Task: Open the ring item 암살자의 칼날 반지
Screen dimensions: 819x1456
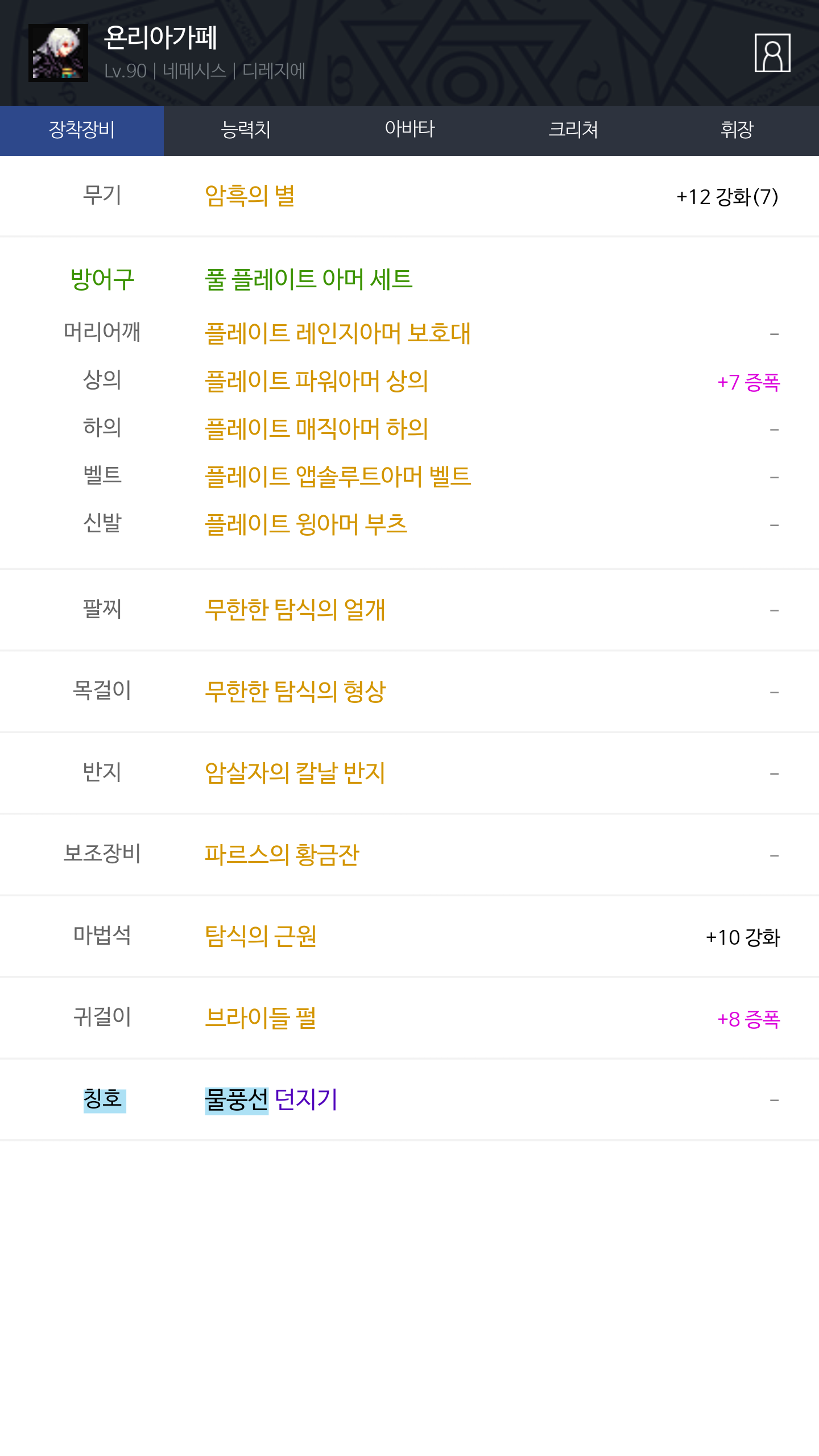Action: pyautogui.click(x=295, y=773)
